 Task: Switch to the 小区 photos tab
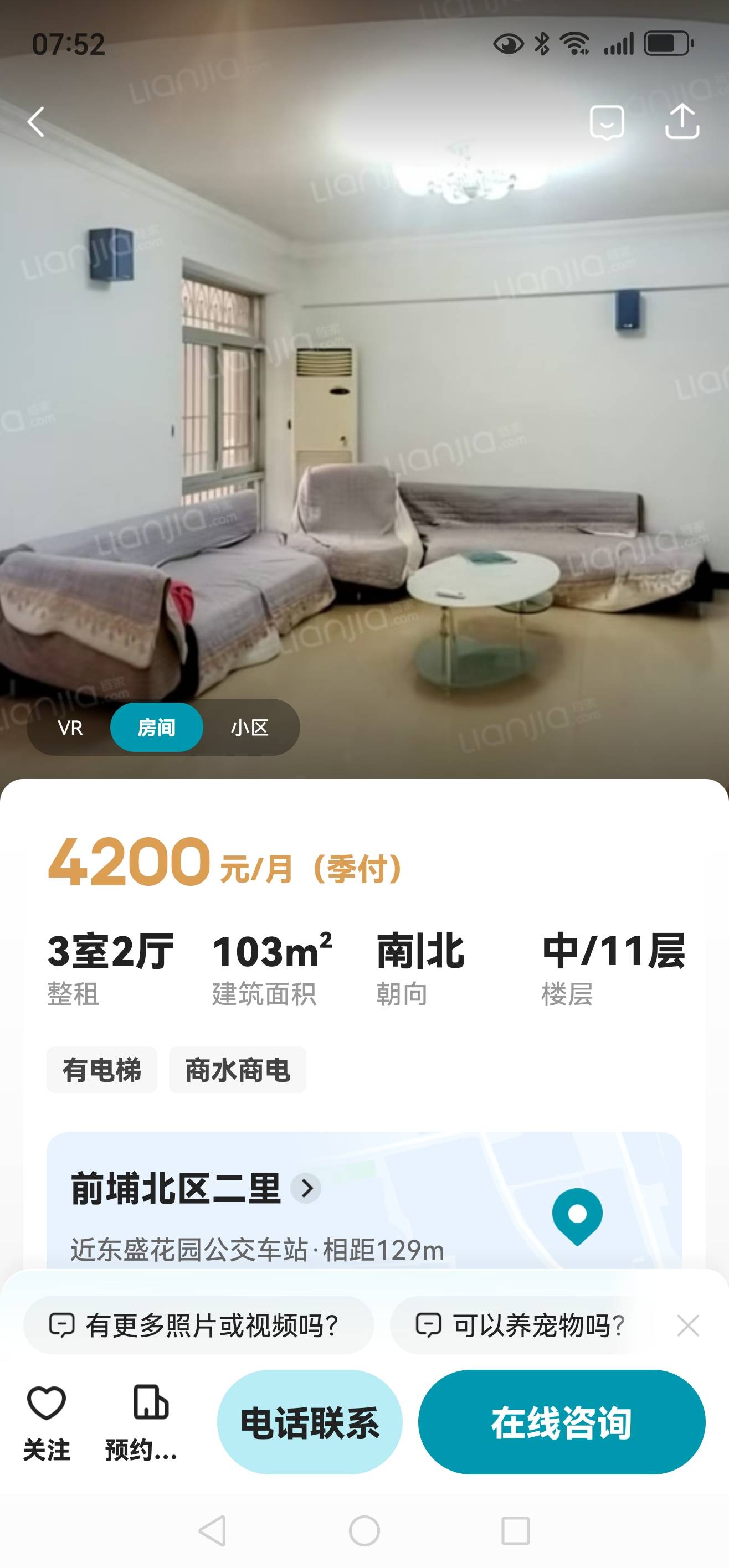pyautogui.click(x=250, y=728)
